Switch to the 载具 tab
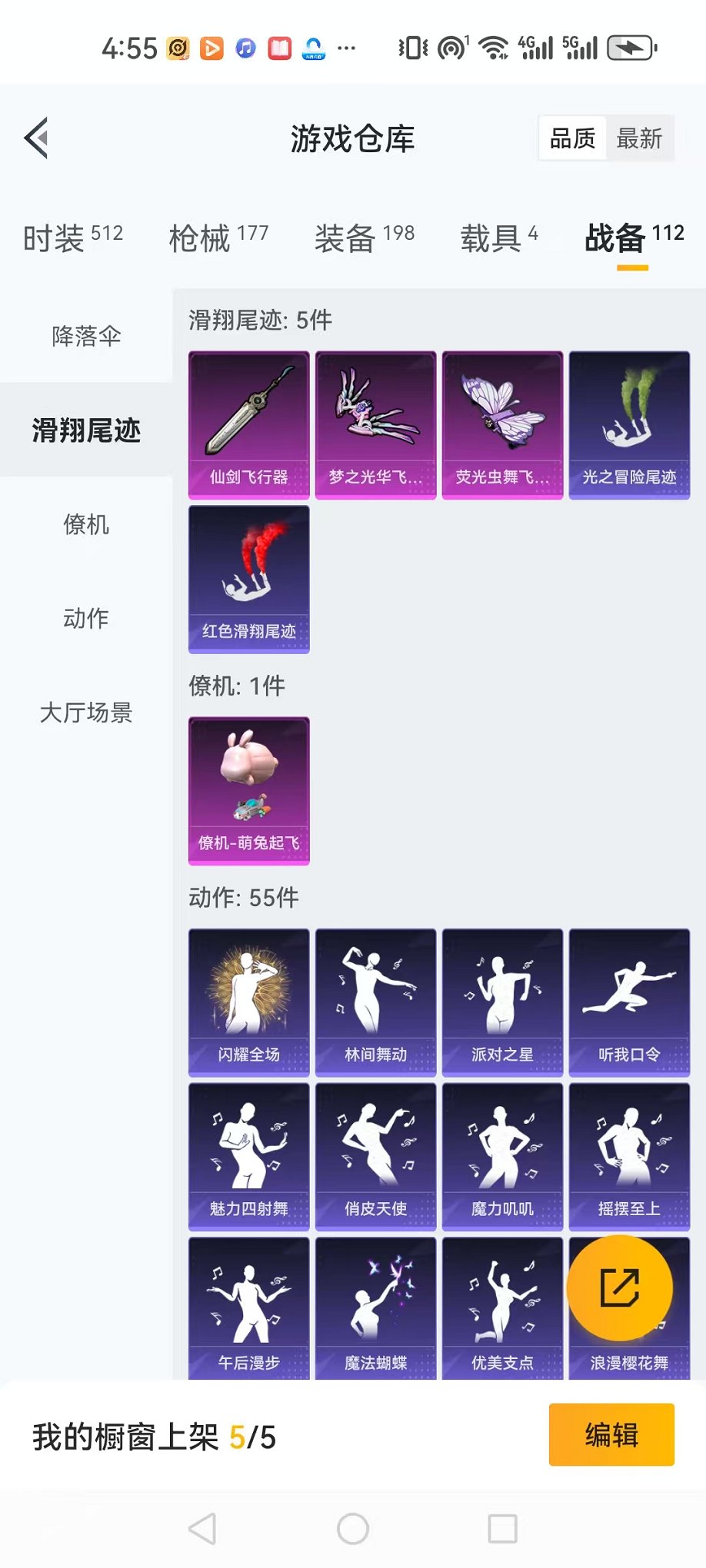Viewport: 706px width, 1568px height. pos(498,238)
